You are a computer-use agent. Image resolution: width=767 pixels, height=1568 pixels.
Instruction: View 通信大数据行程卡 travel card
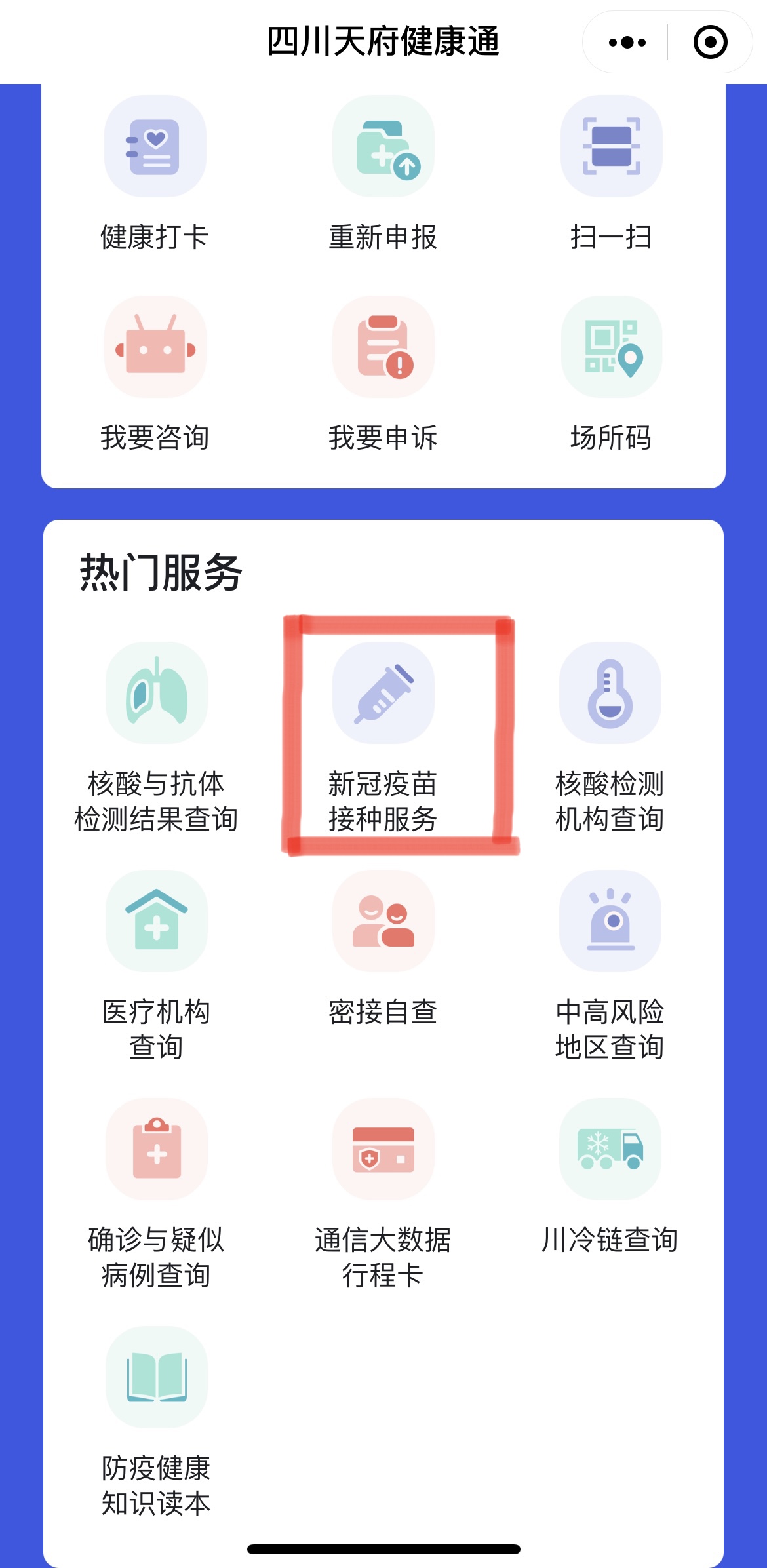pos(383,1194)
